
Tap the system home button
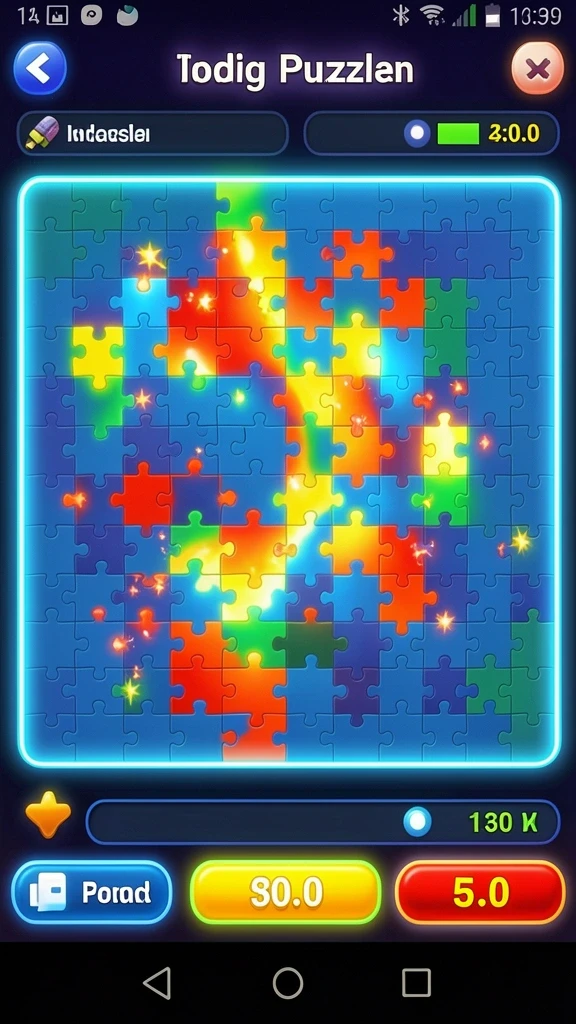coord(287,982)
